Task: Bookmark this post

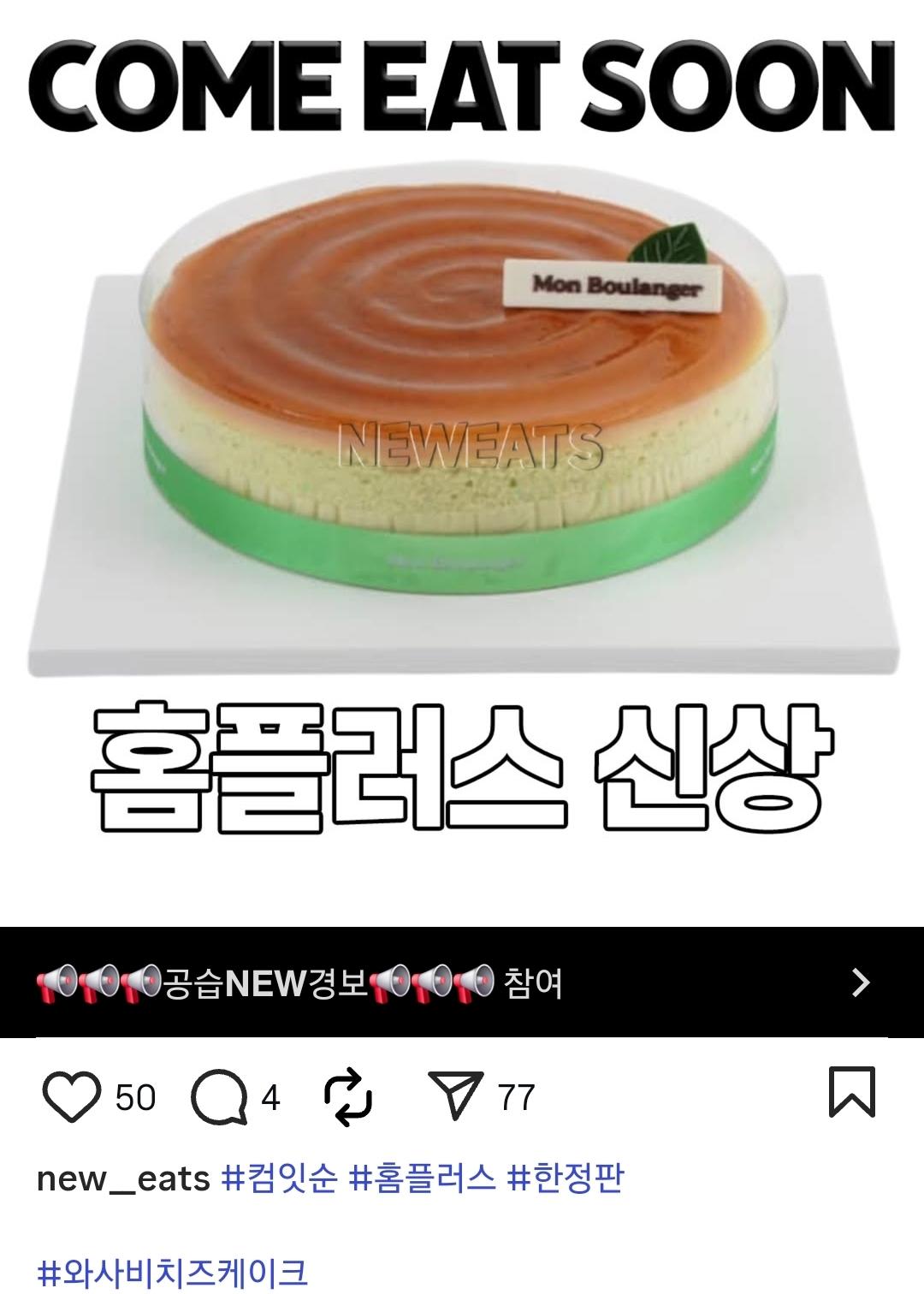Action: pos(852,1092)
